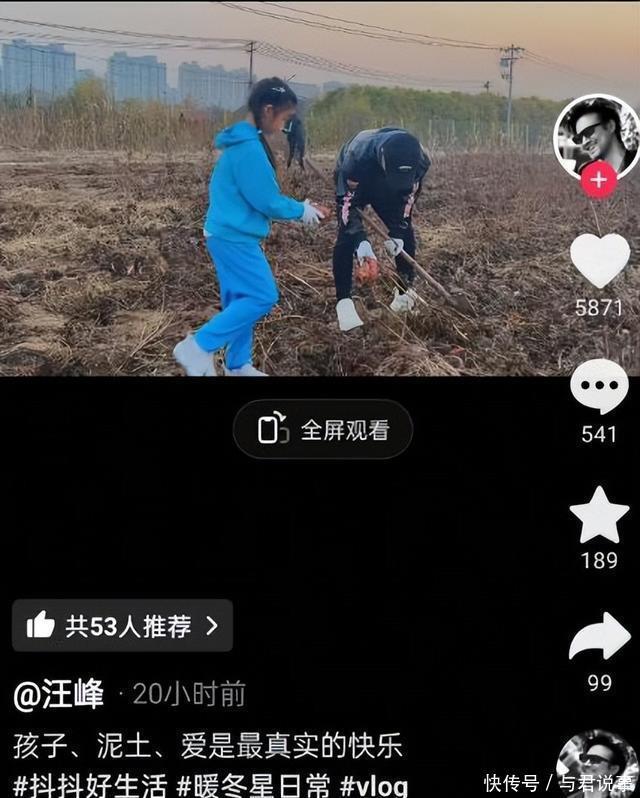Open the #vlog hashtag
Image resolution: width=640 pixels, height=798 pixels.
tap(373, 784)
